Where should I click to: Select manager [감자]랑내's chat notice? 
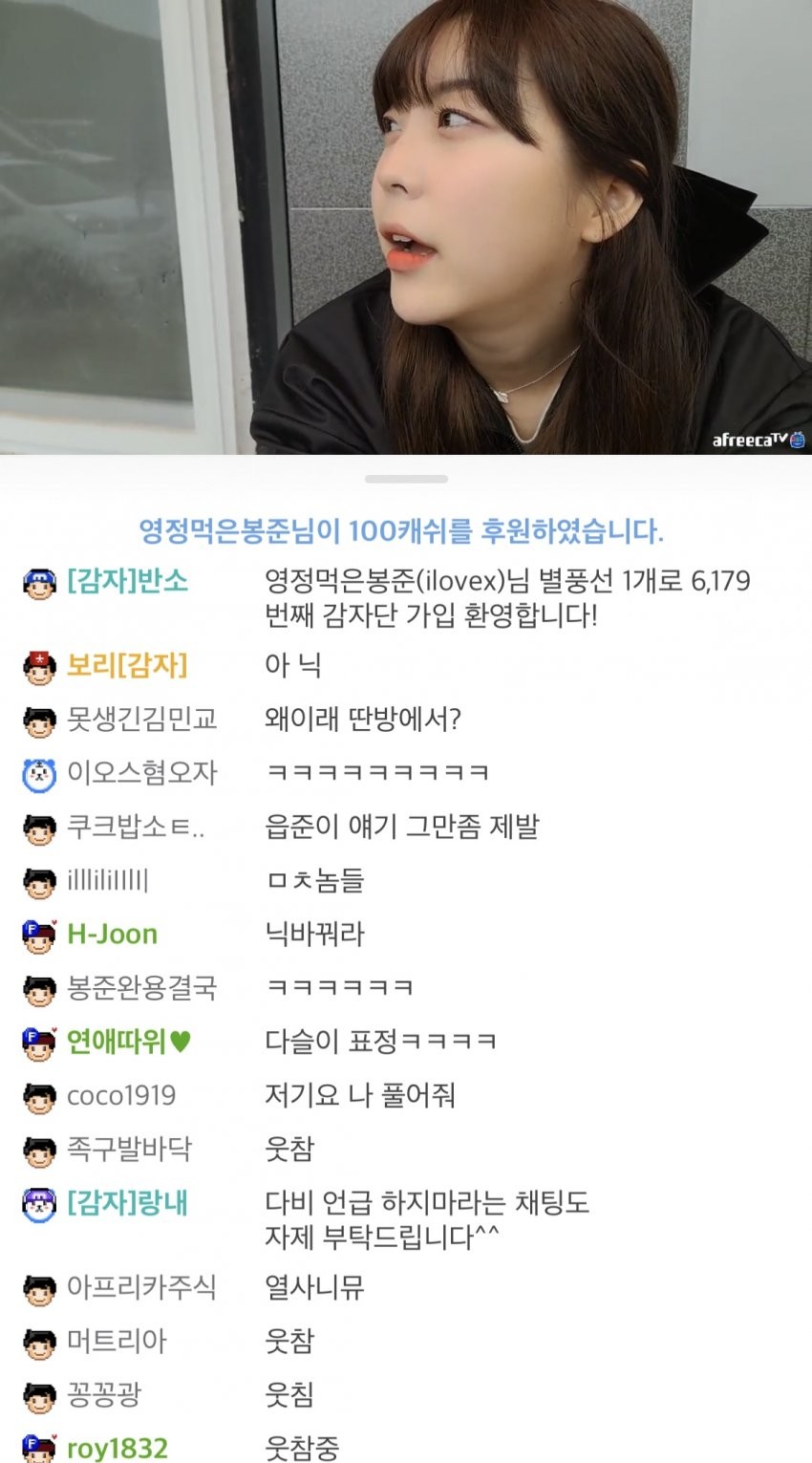point(426,1219)
